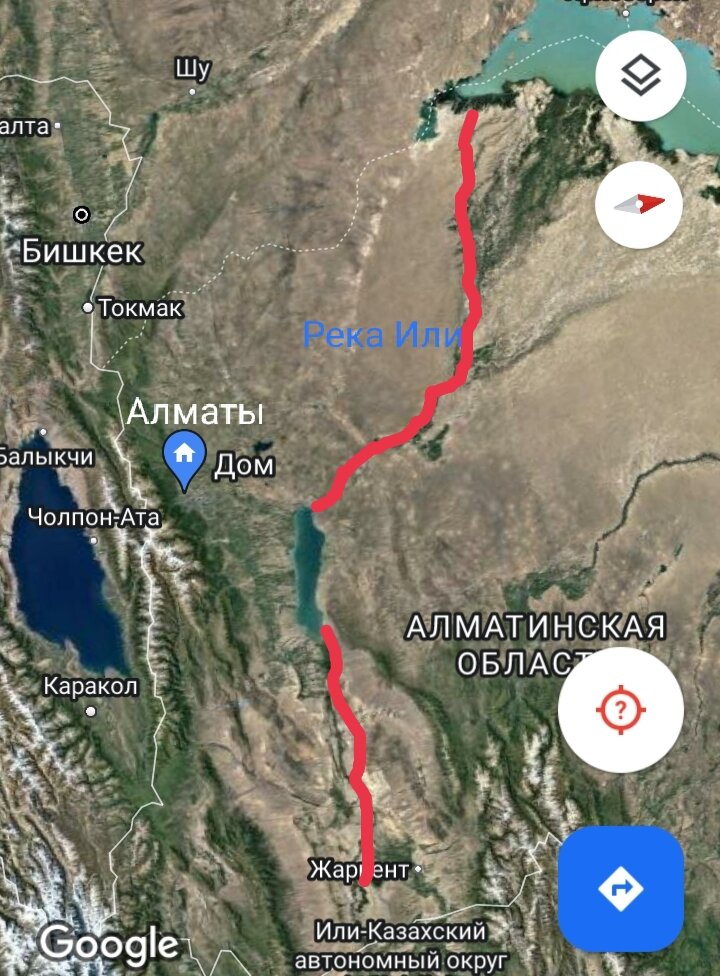Tap the compass to reset north
Viewport: 720px width, 976px height.
(x=640, y=204)
